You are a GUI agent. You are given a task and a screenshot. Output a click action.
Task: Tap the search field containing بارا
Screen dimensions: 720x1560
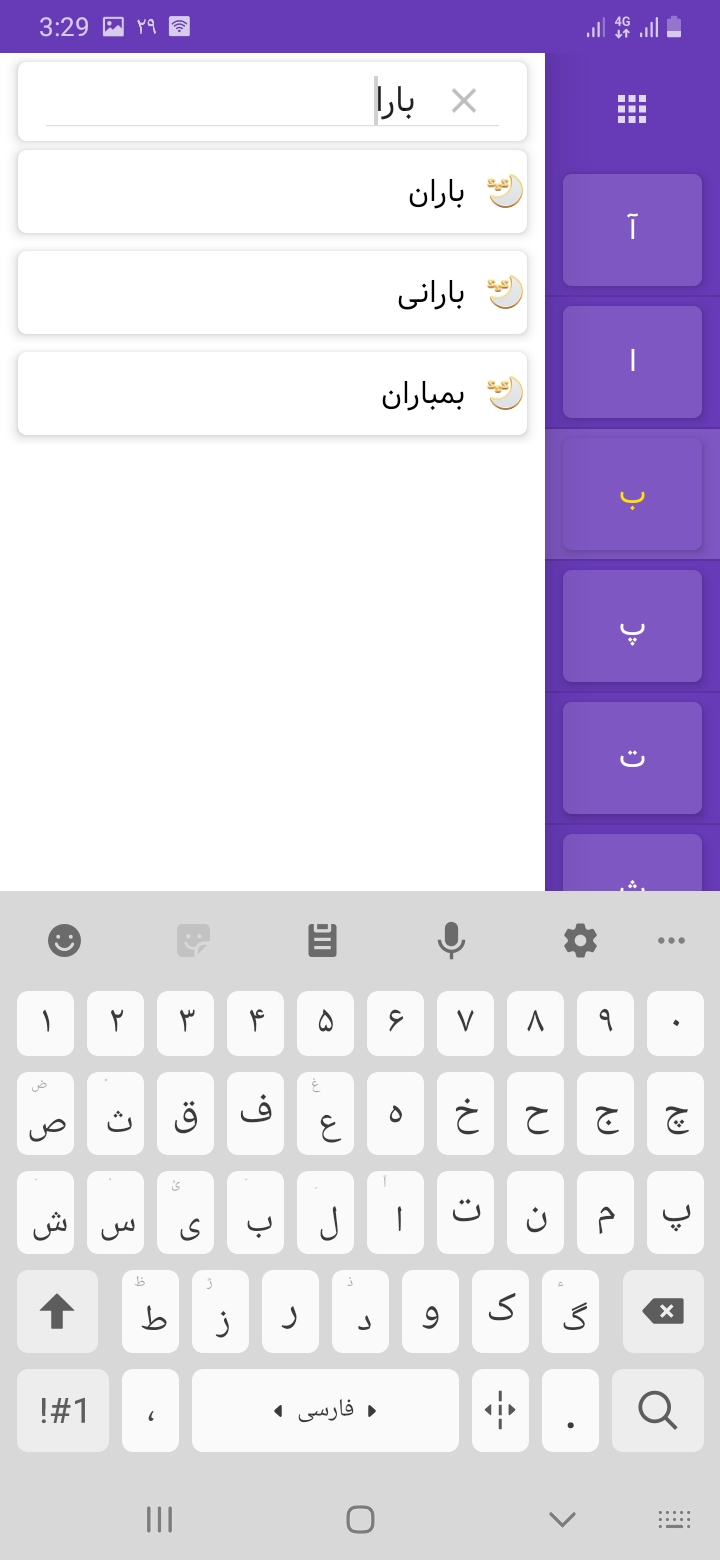[x=250, y=101]
